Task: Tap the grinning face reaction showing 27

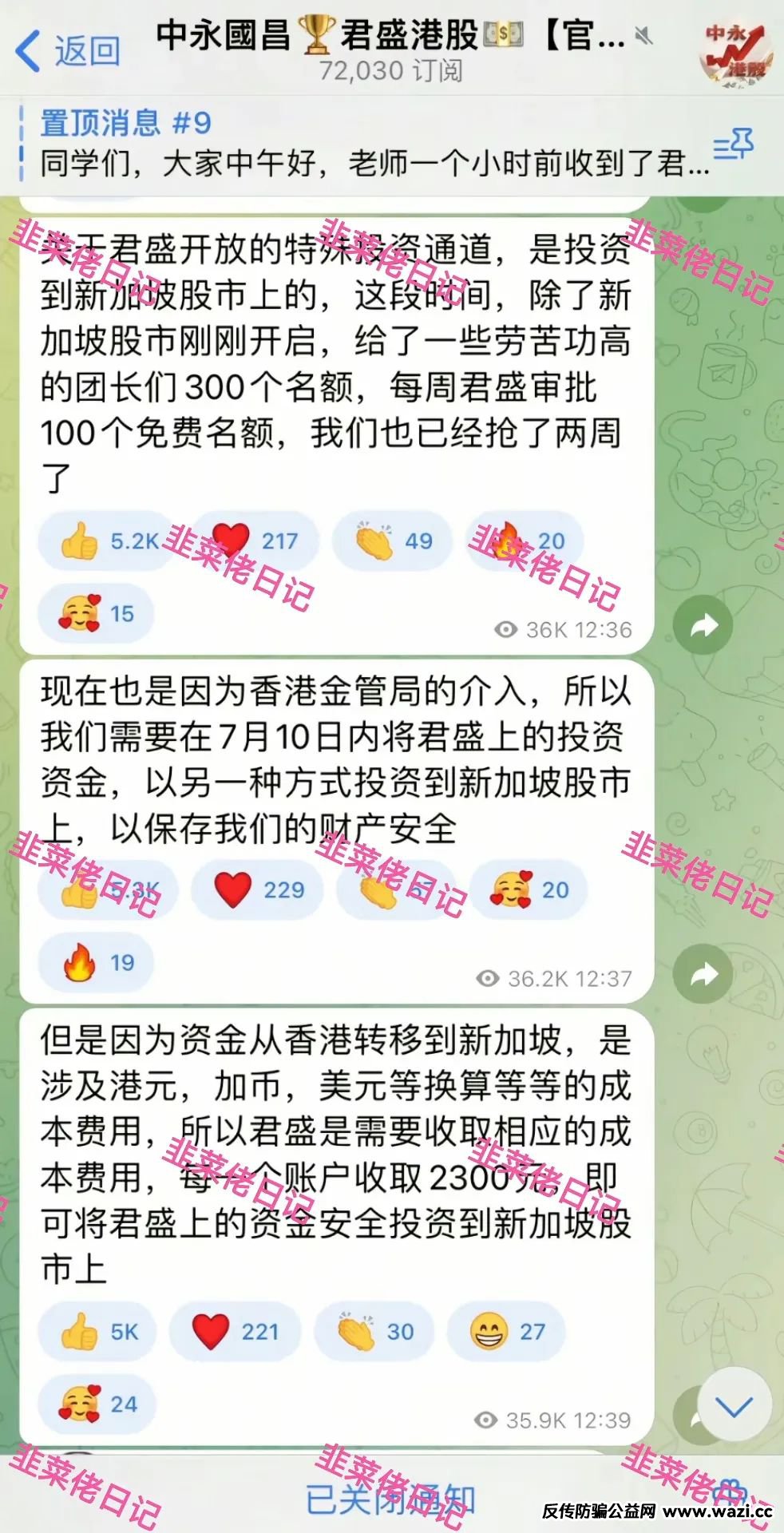Action: click(506, 1332)
